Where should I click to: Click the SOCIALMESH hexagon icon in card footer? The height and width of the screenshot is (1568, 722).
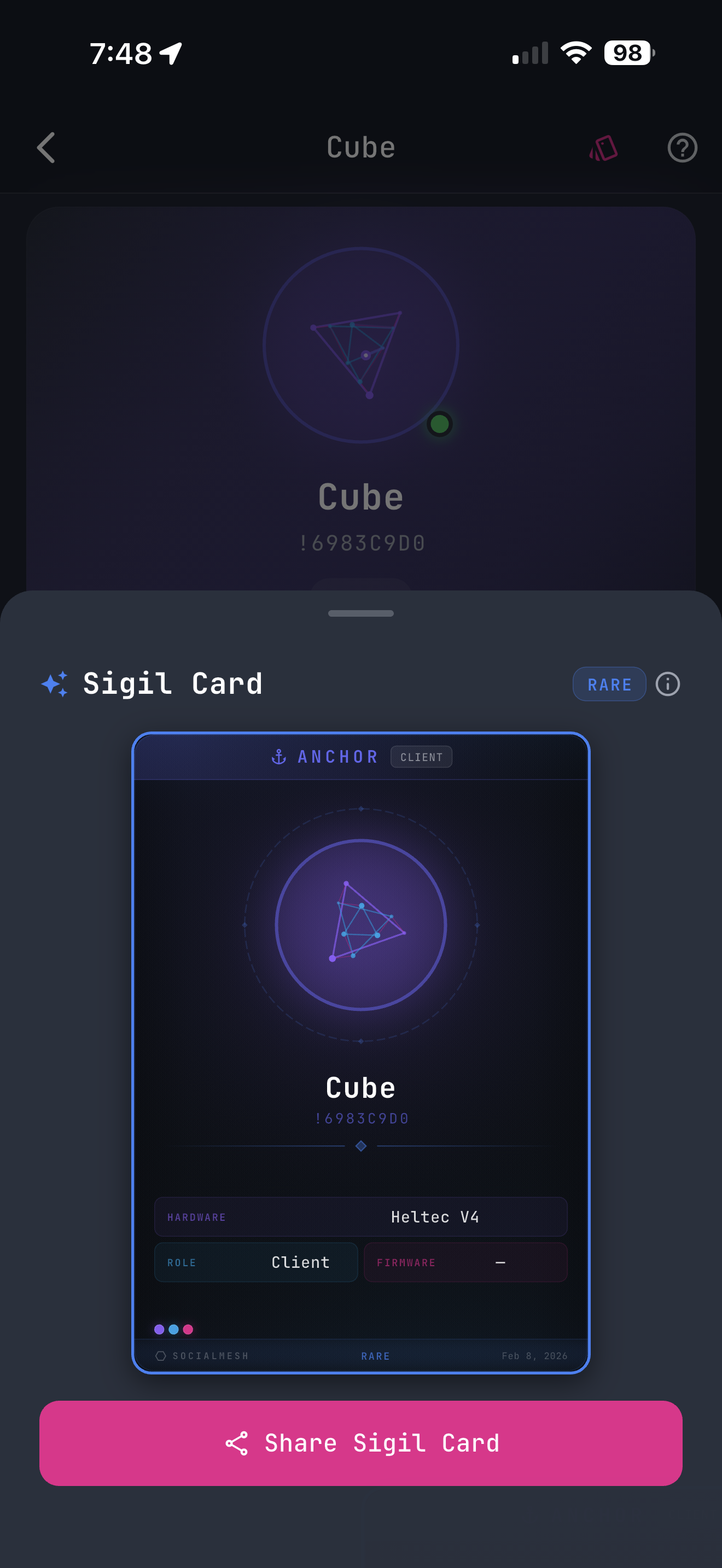coord(161,1355)
